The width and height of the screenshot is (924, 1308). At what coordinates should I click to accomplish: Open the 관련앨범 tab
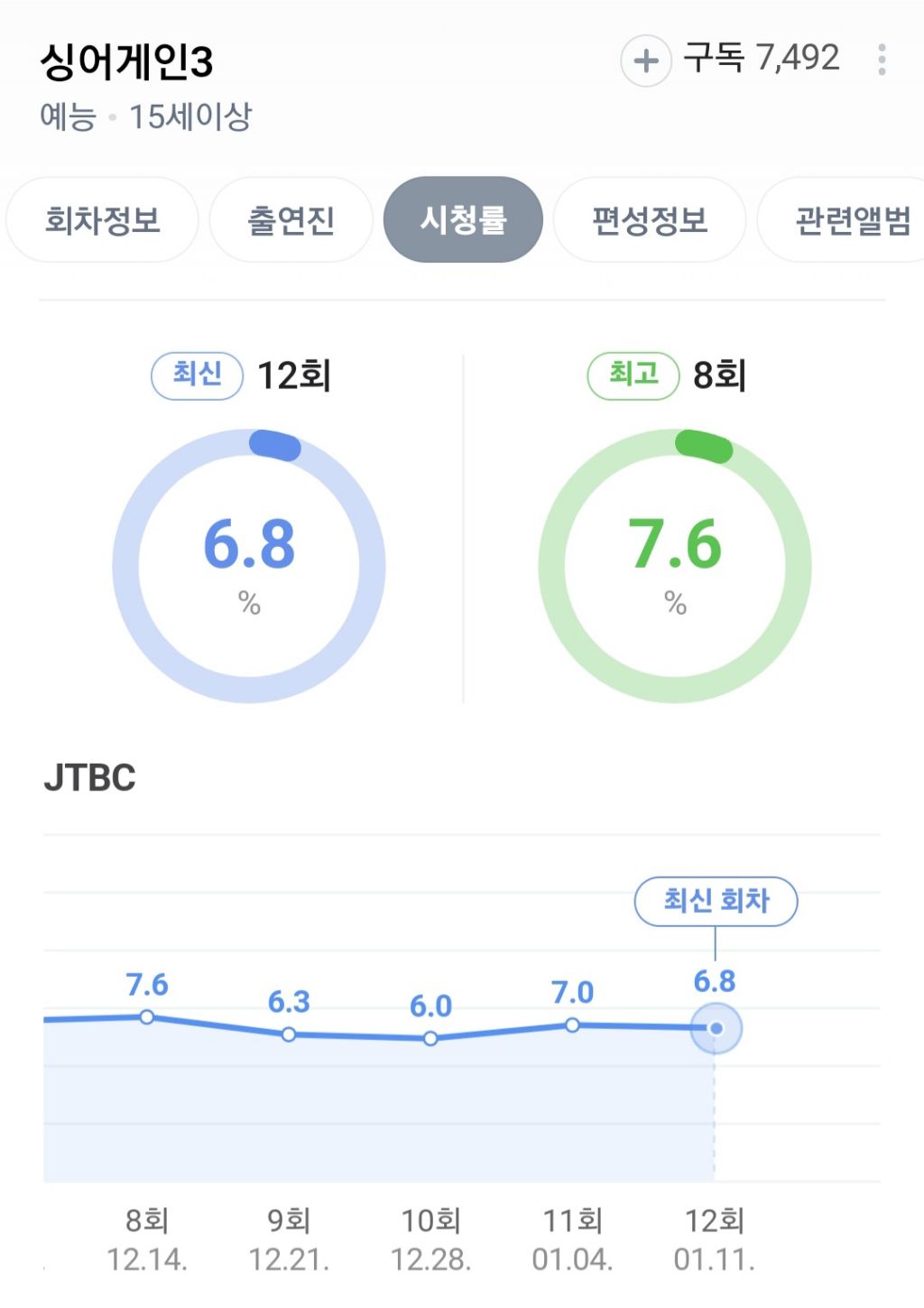click(x=848, y=219)
